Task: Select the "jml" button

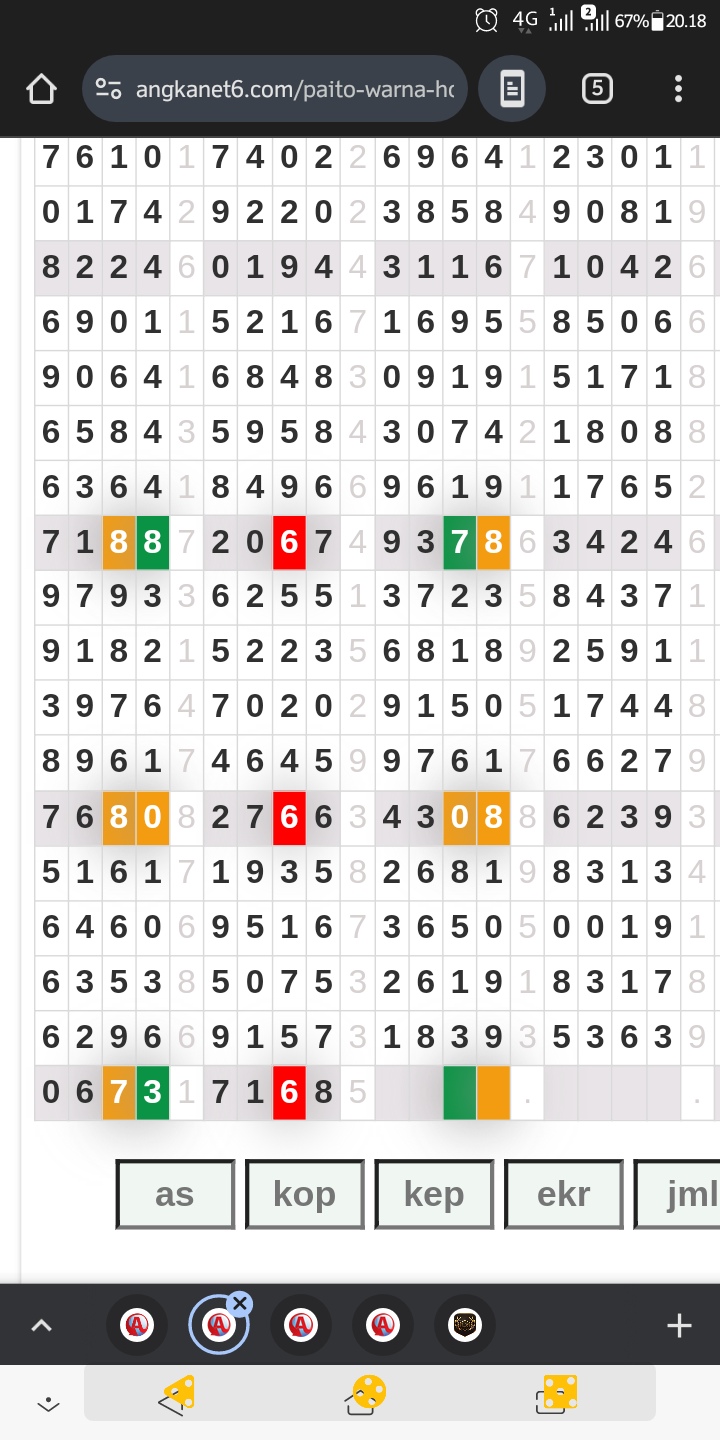Action: coord(678,1194)
